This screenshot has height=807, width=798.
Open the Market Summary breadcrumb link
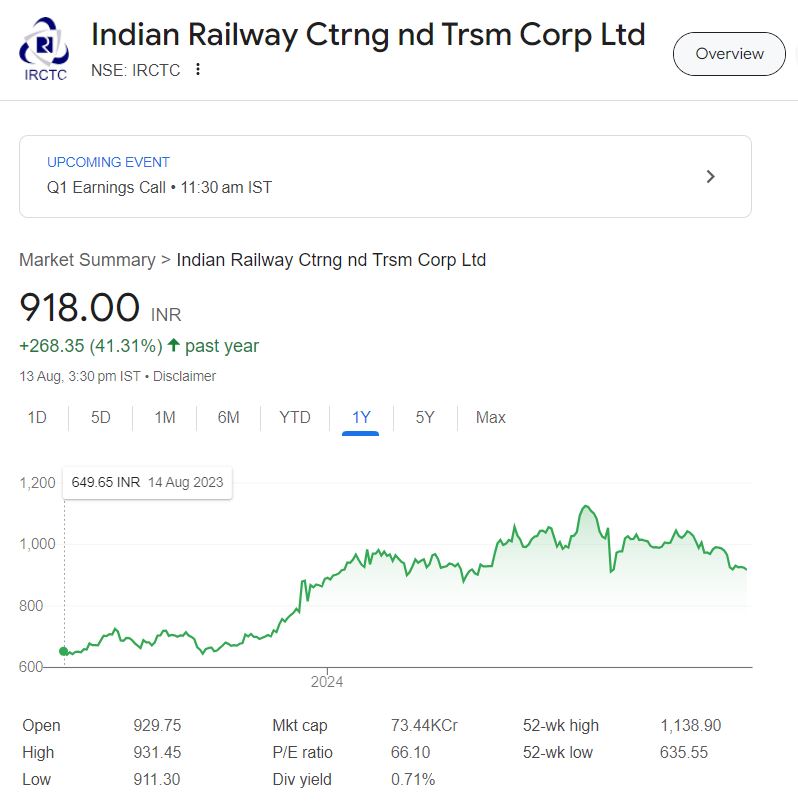[86, 260]
